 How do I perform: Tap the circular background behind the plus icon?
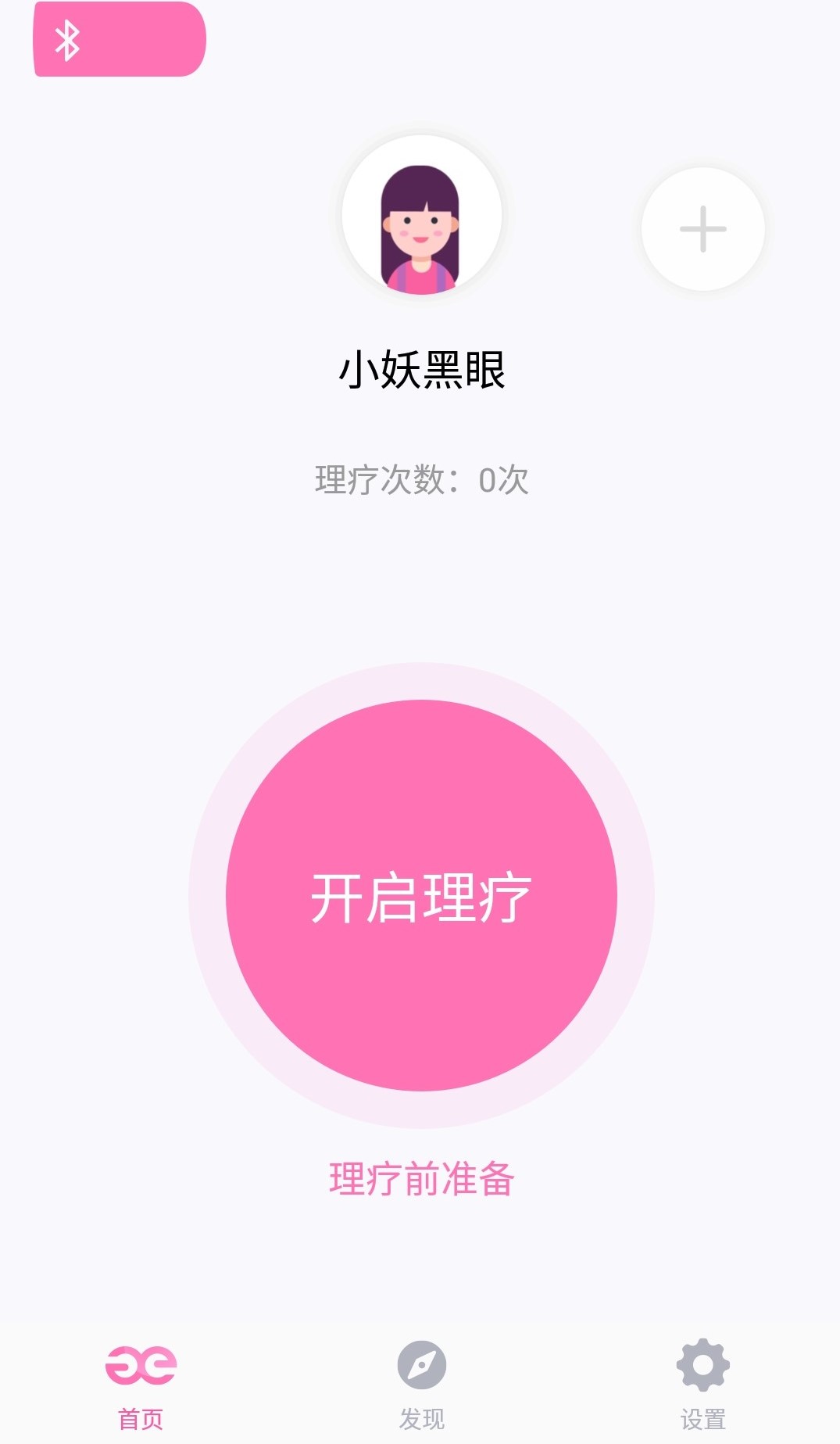[702, 230]
